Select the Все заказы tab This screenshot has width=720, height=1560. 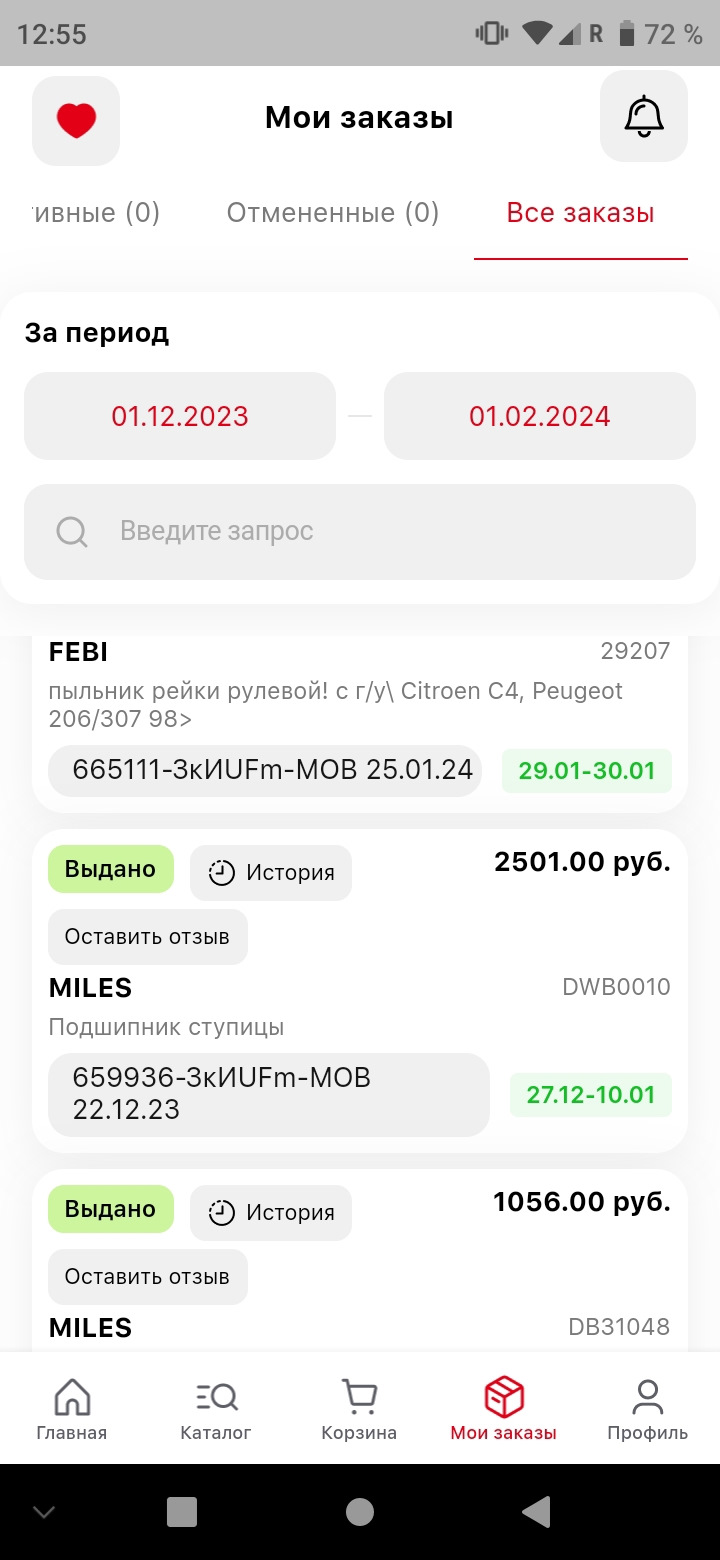[x=580, y=212]
